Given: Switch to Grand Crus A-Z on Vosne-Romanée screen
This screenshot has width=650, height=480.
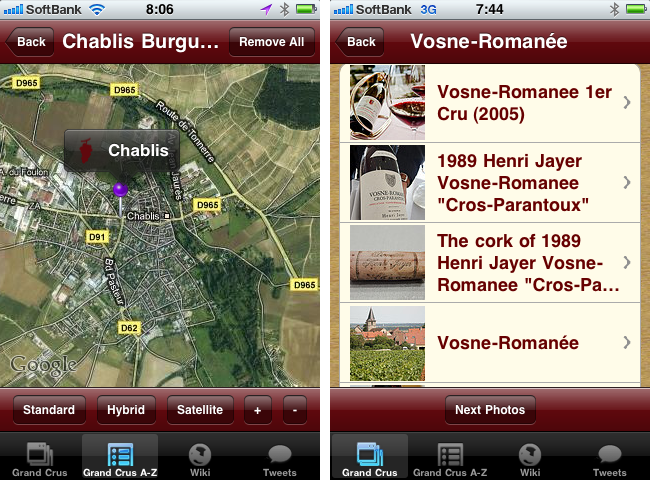Looking at the screenshot, I should pyautogui.click(x=450, y=458).
